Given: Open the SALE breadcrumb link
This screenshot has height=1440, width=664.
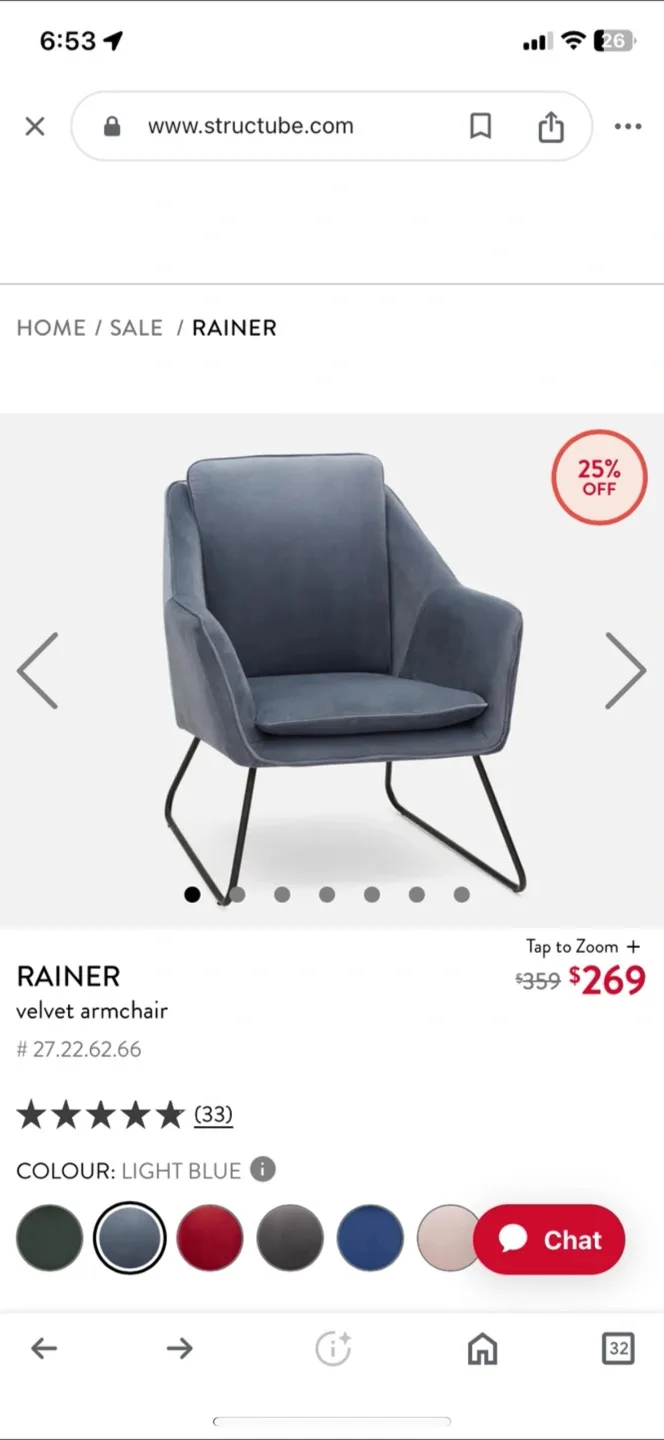Looking at the screenshot, I should [136, 328].
